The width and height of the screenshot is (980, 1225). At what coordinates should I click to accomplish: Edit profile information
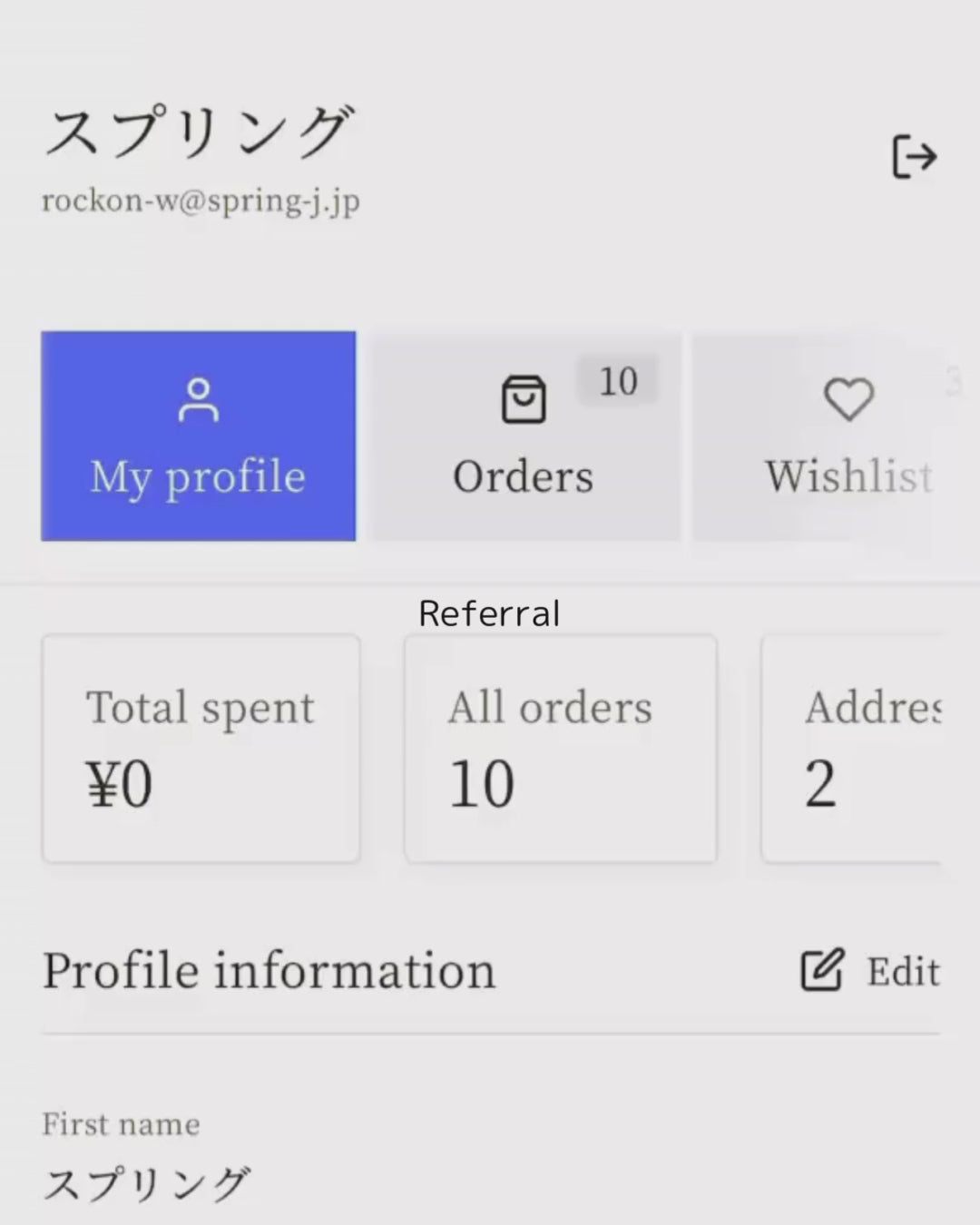point(871,971)
